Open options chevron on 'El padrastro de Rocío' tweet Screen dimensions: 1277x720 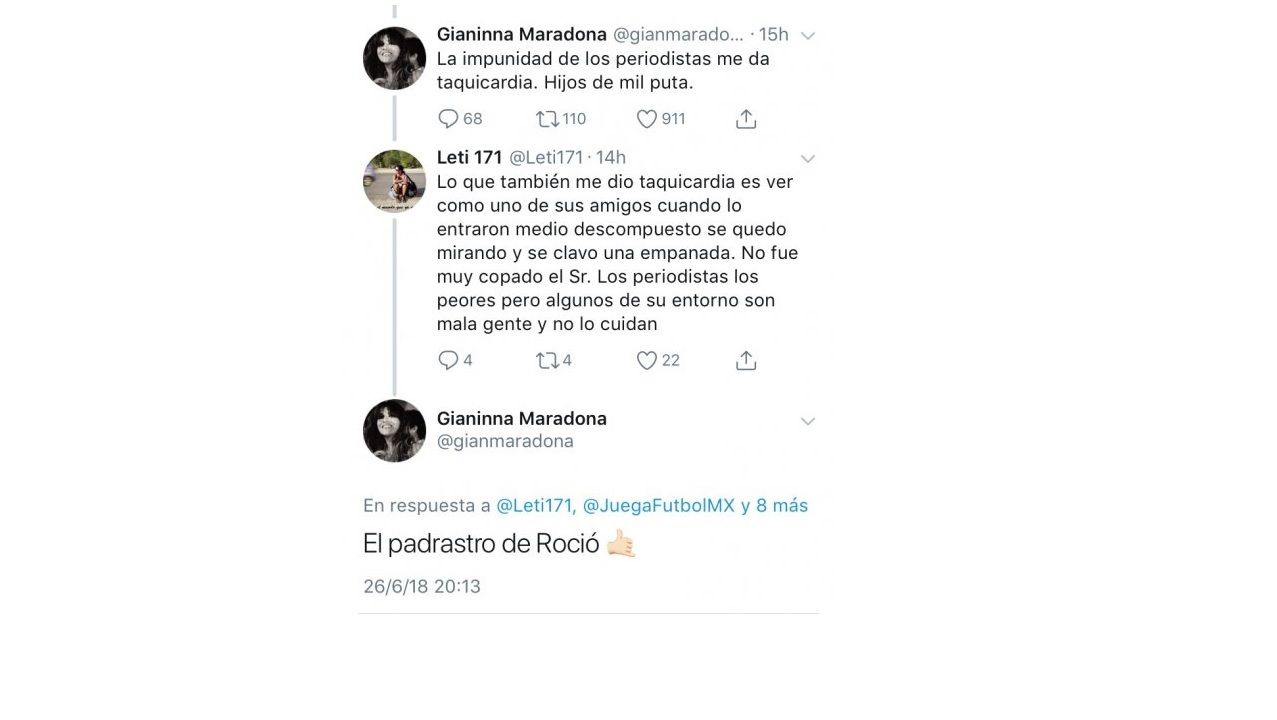pos(808,421)
